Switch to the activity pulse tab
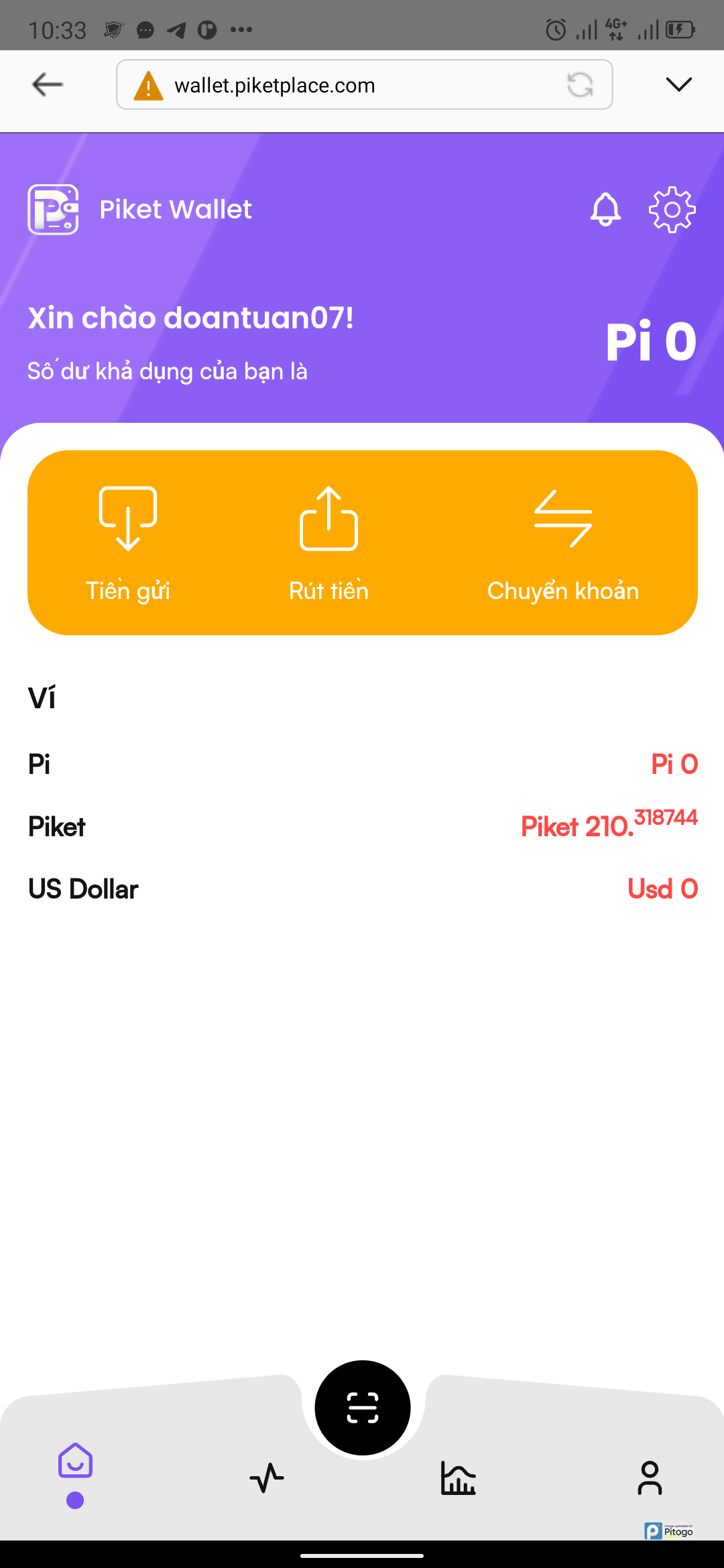 click(267, 1478)
